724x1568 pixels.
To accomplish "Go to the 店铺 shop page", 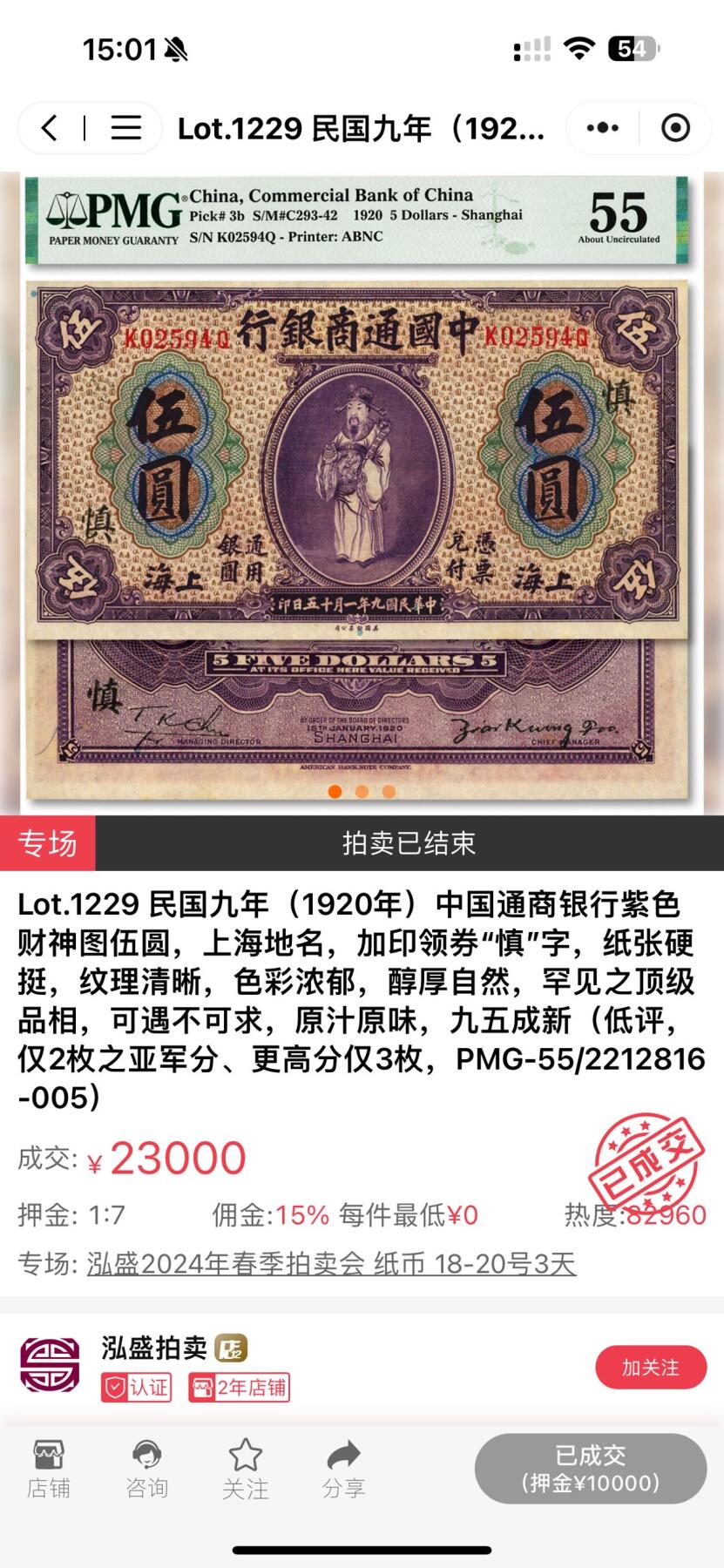I will click(49, 1470).
